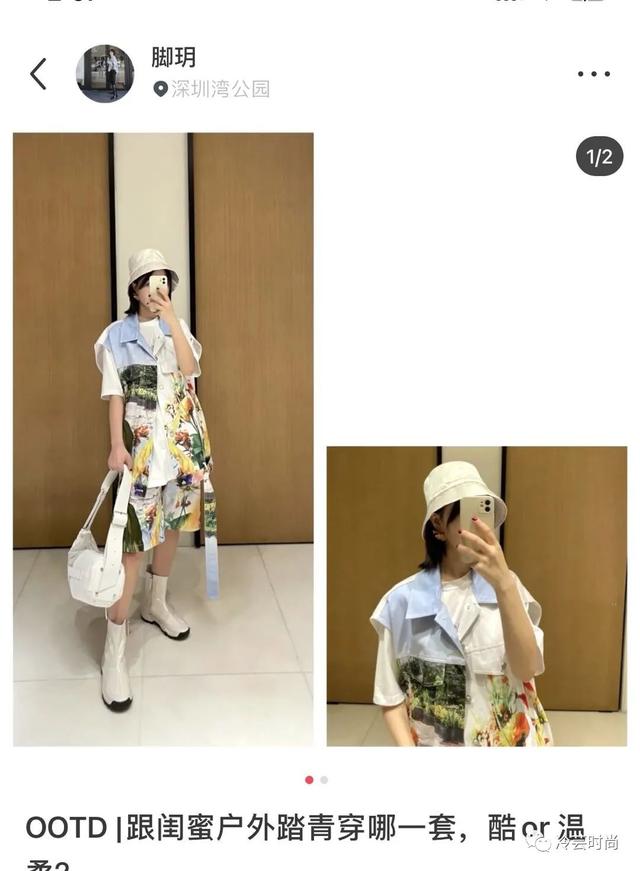Open the author's profile picture
640x871 pixels.
click(x=105, y=73)
